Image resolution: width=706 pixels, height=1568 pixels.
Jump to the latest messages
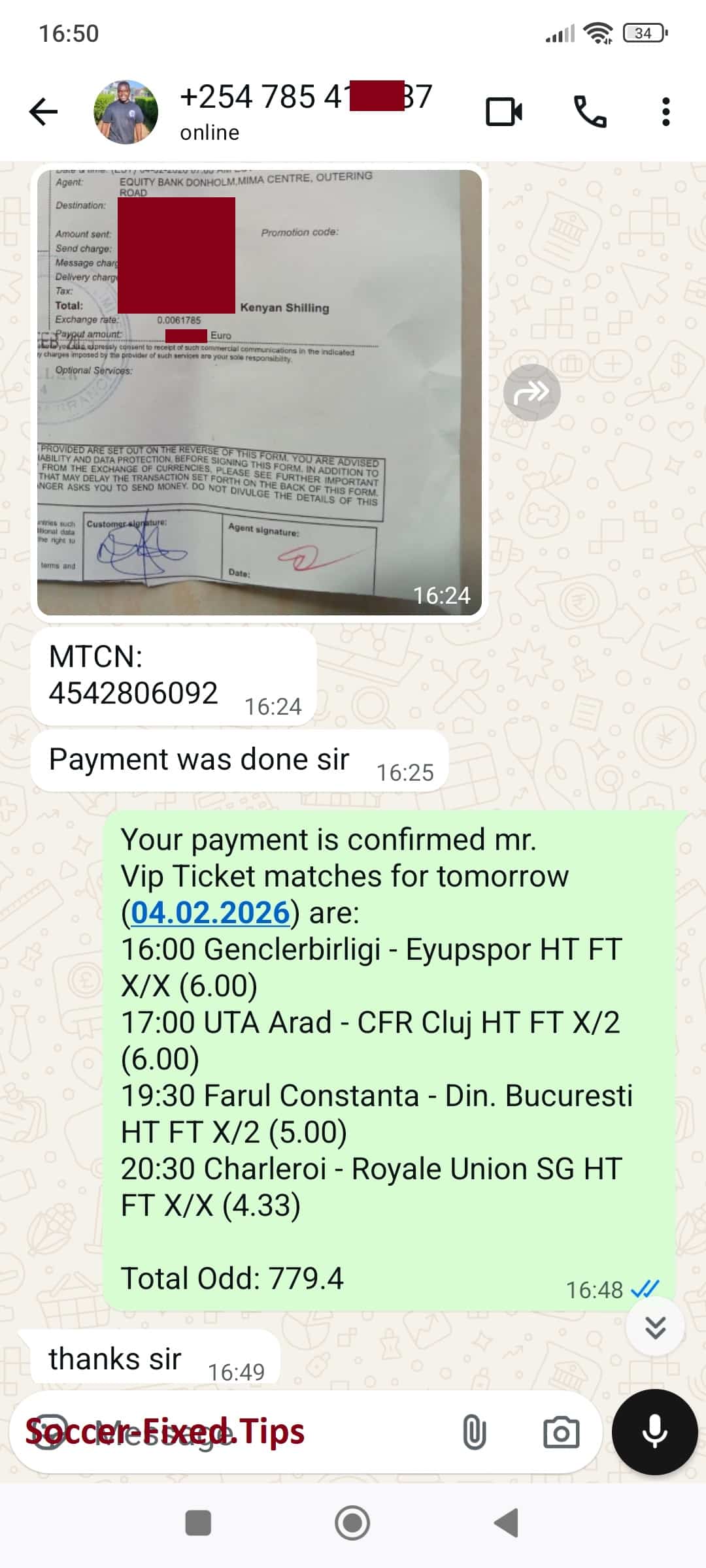coord(655,1327)
